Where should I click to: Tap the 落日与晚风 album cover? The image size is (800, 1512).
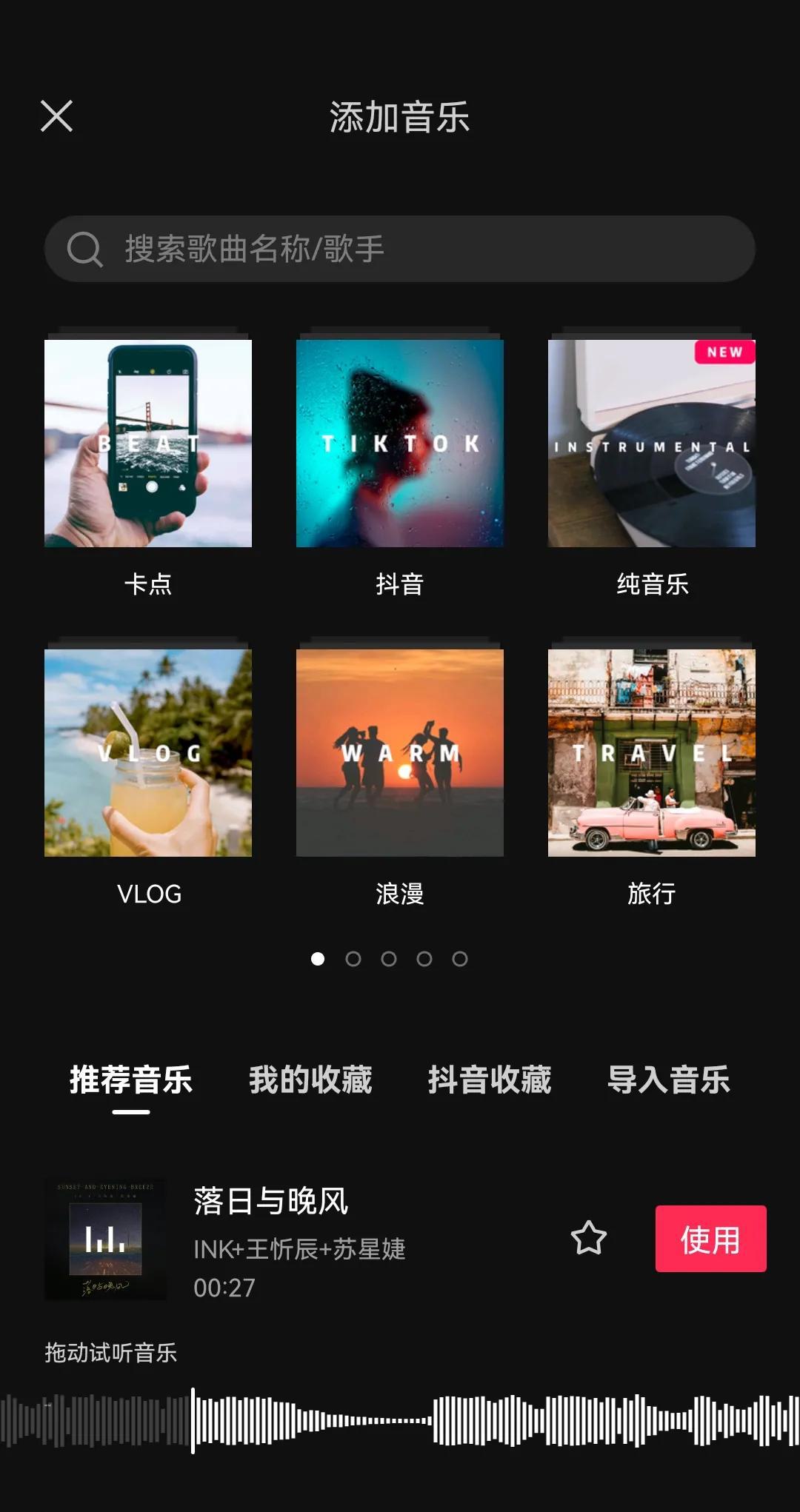(x=105, y=1239)
